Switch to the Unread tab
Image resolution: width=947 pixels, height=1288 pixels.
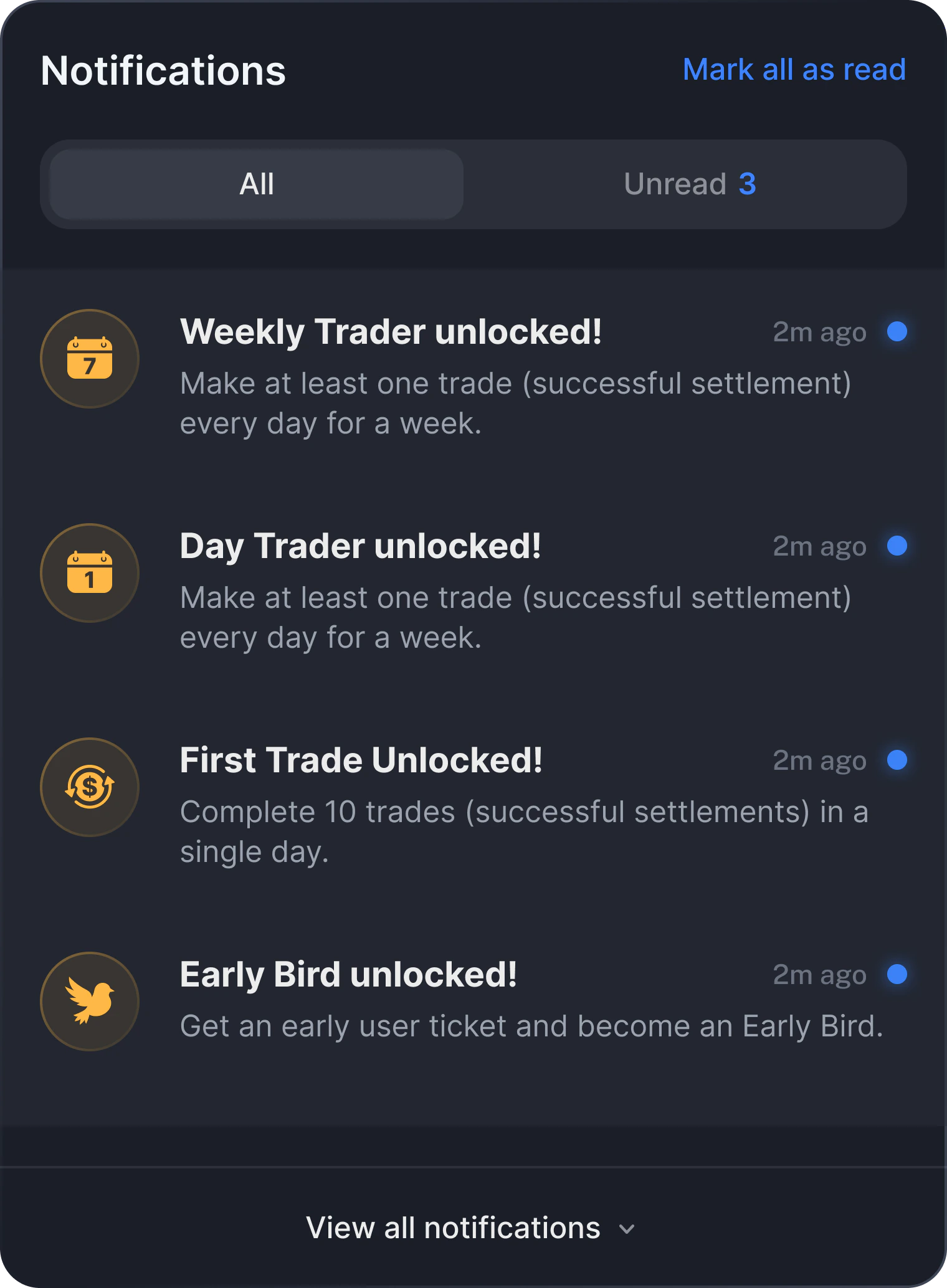(x=689, y=184)
